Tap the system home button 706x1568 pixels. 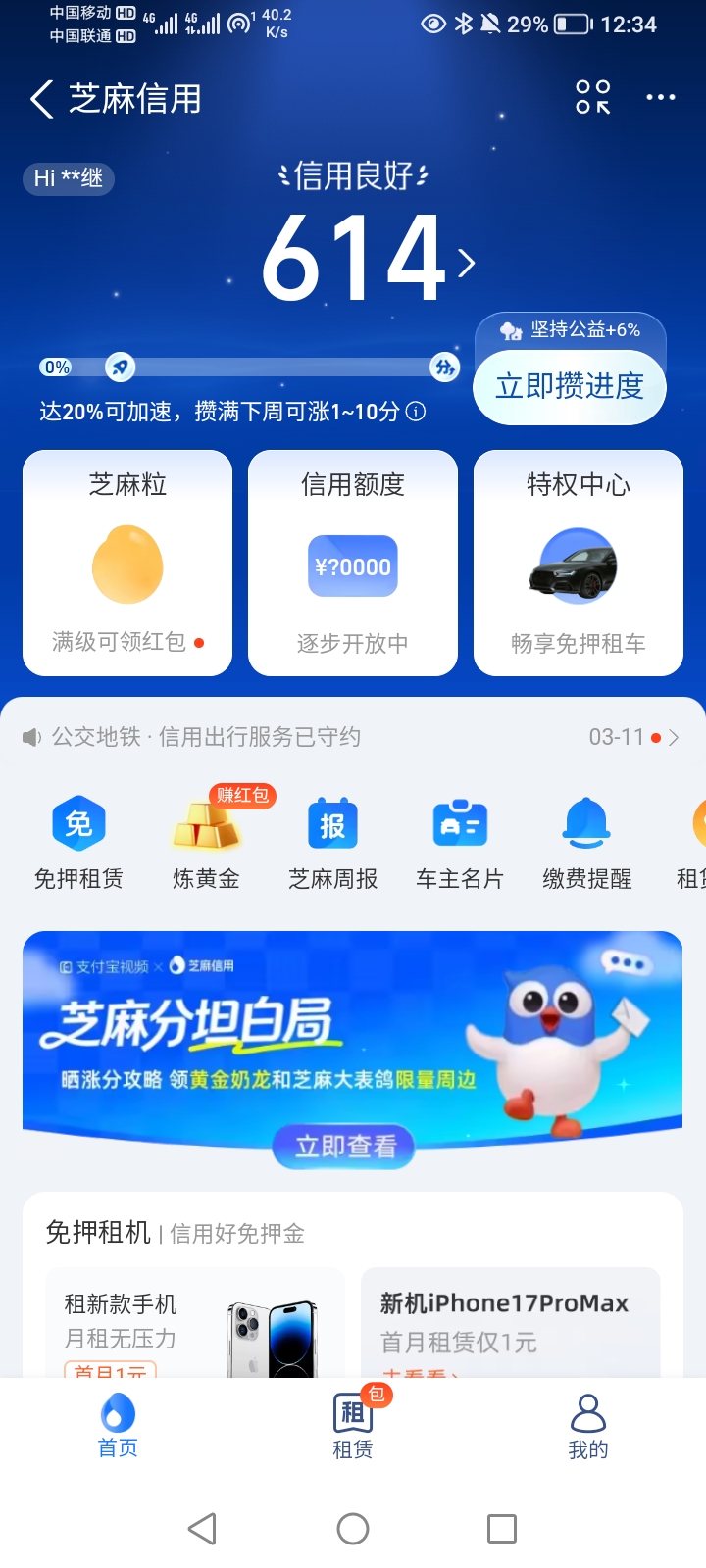353,1529
